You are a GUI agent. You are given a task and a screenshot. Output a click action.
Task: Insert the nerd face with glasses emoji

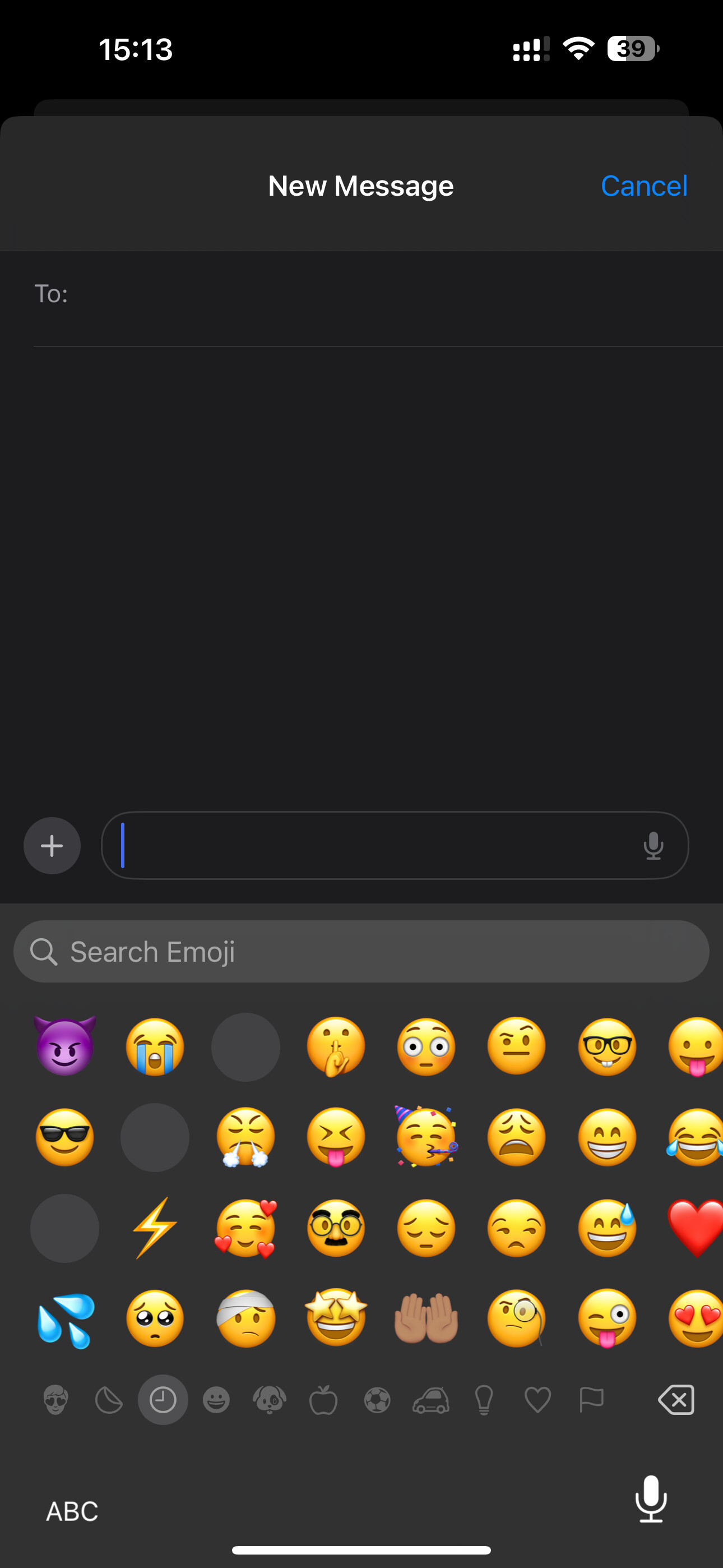[607, 1046]
